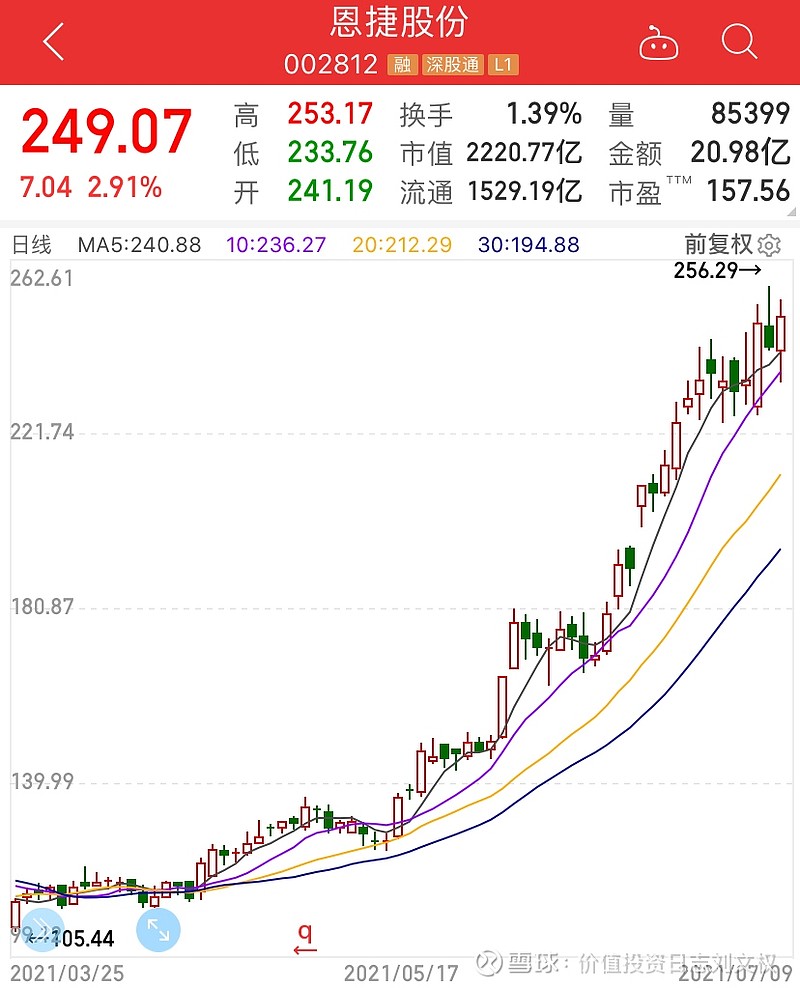
Task: Open stock search magnifier
Action: tap(739, 42)
